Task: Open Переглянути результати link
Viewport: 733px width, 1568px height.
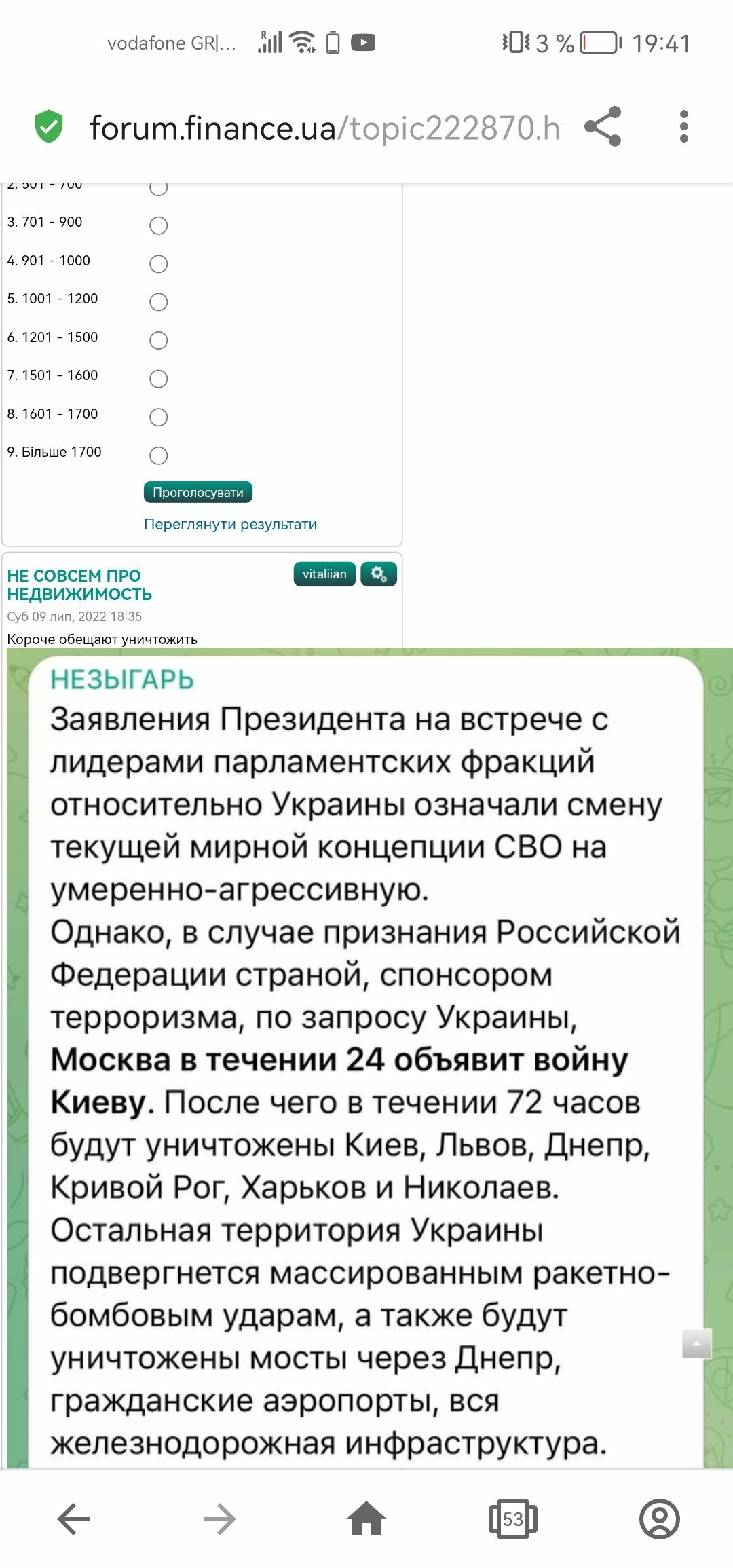Action: point(230,524)
